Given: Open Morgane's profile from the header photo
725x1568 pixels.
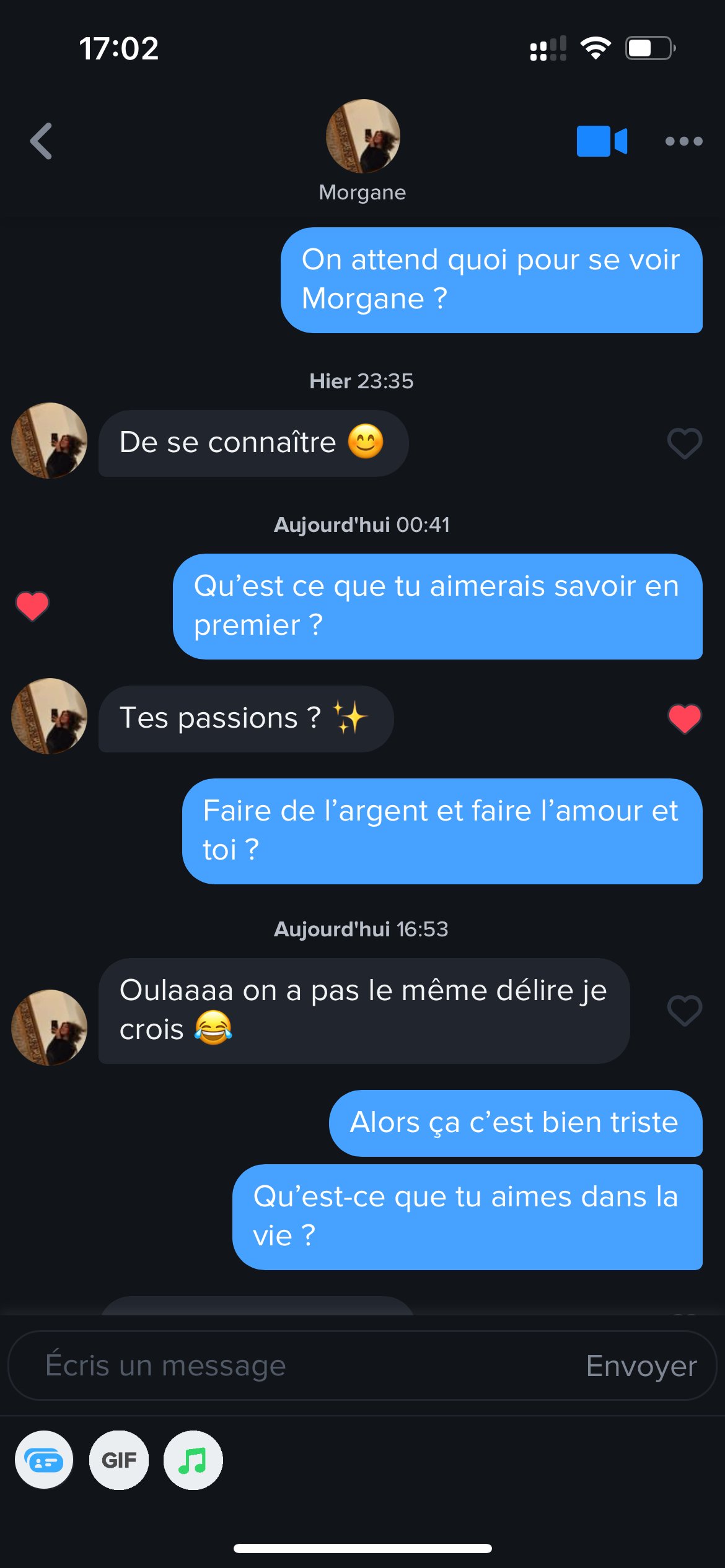Looking at the screenshot, I should [x=362, y=136].
